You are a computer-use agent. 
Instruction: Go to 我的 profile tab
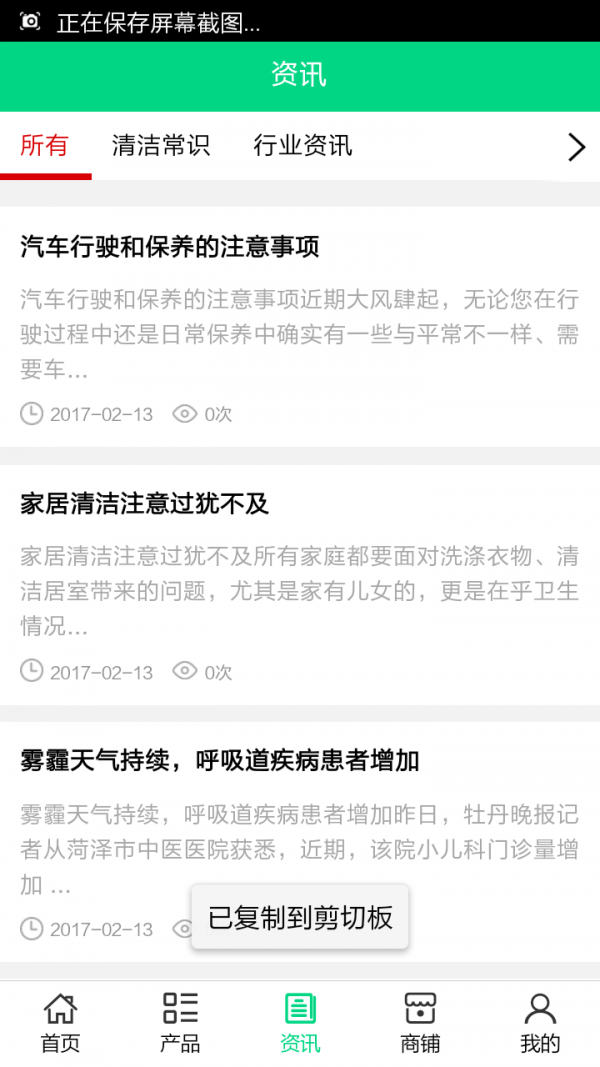pos(540,1023)
